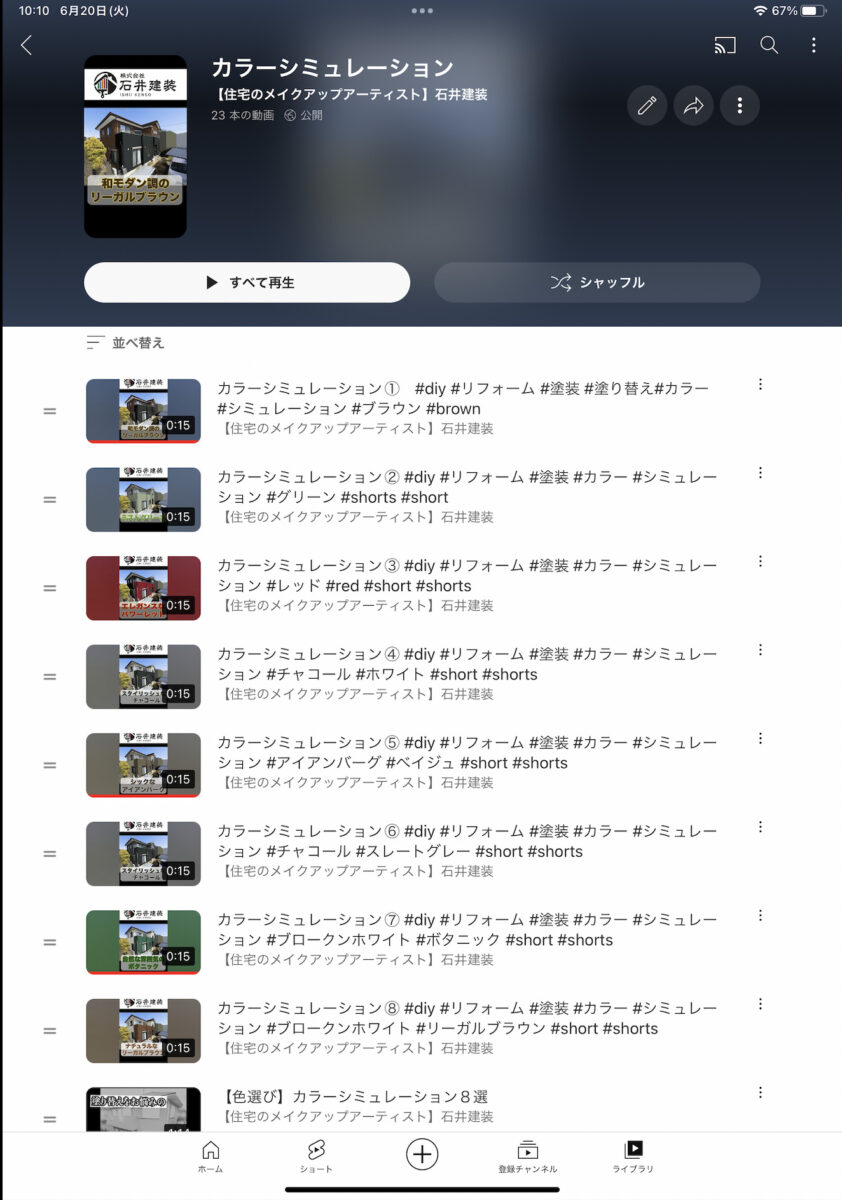Image resolution: width=842 pixels, height=1200 pixels.
Task: Share this playlist
Action: (x=693, y=105)
